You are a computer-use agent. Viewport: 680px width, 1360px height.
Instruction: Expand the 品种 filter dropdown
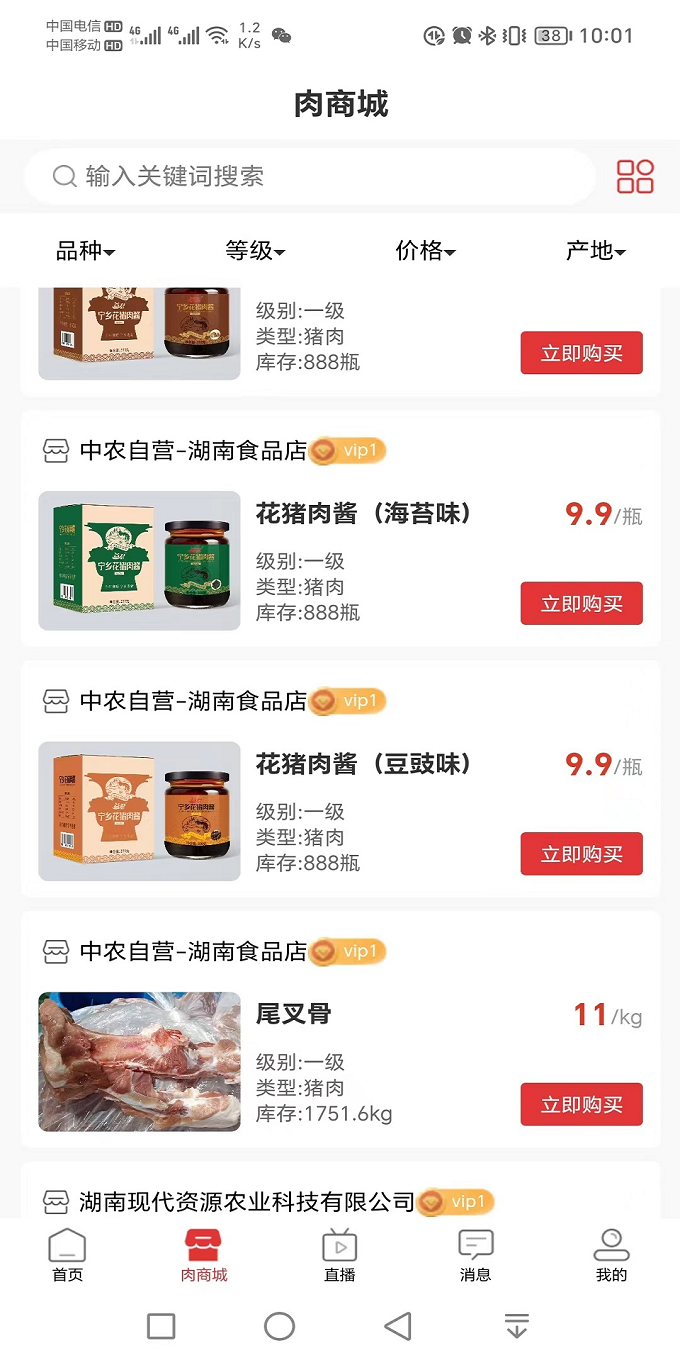click(x=85, y=251)
